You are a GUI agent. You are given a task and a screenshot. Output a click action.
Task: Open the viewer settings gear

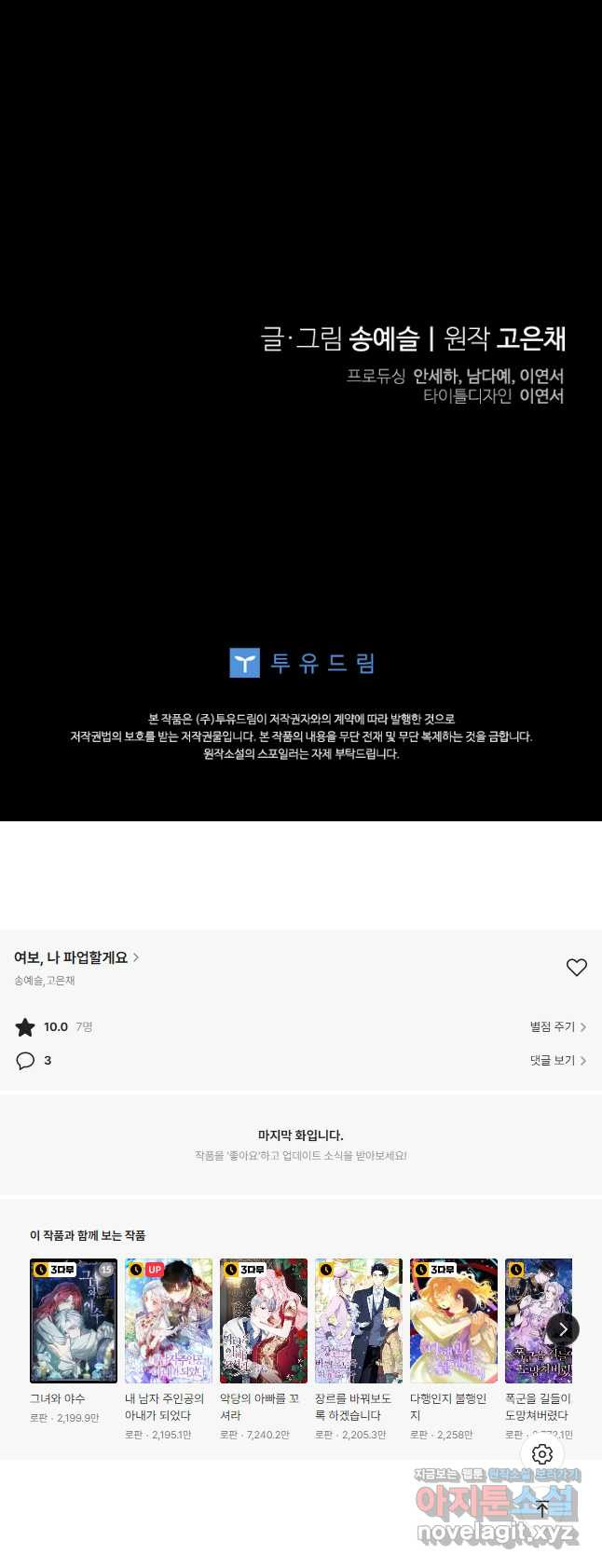542,1453
